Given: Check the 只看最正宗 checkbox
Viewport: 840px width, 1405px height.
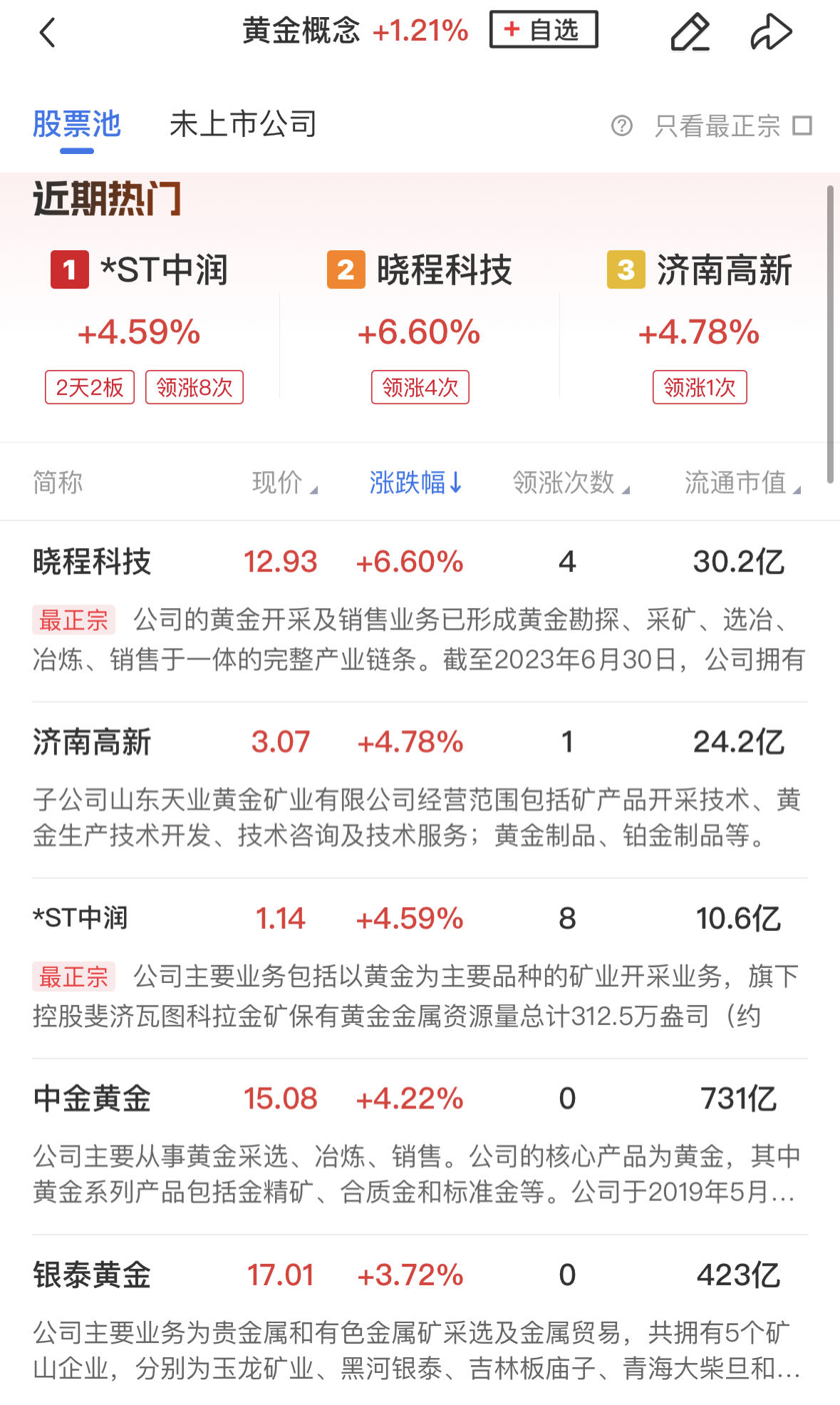Looking at the screenshot, I should (x=803, y=126).
